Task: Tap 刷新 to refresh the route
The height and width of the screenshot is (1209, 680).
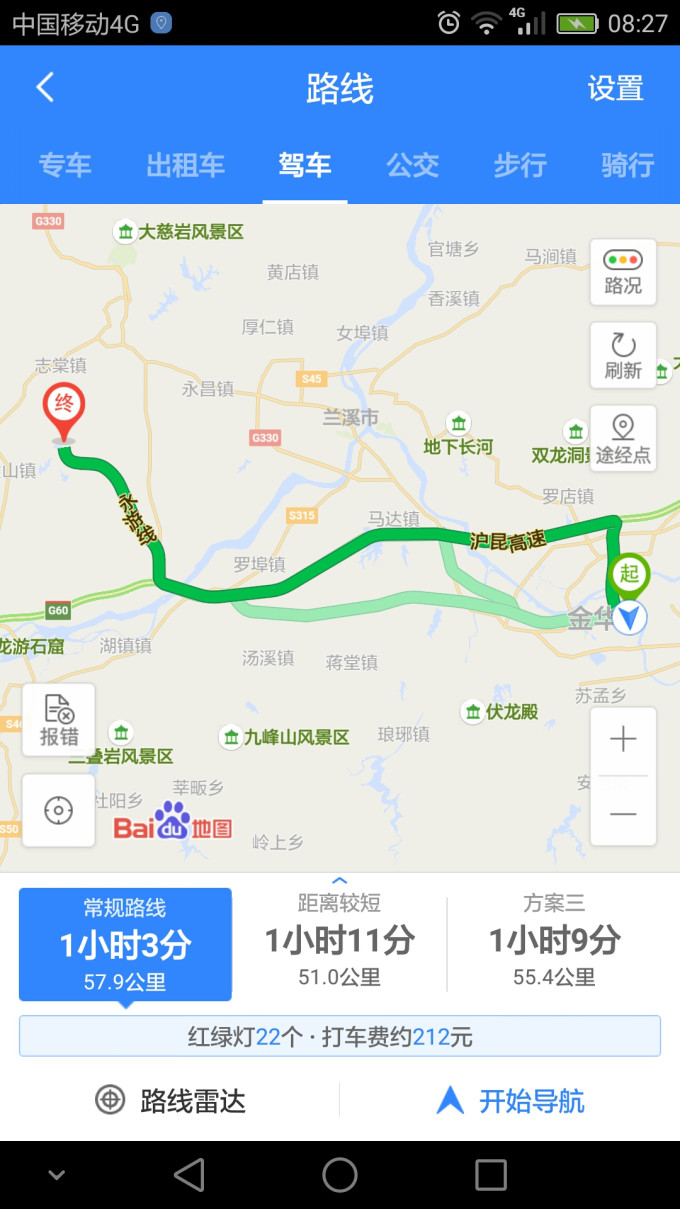Action: click(623, 356)
